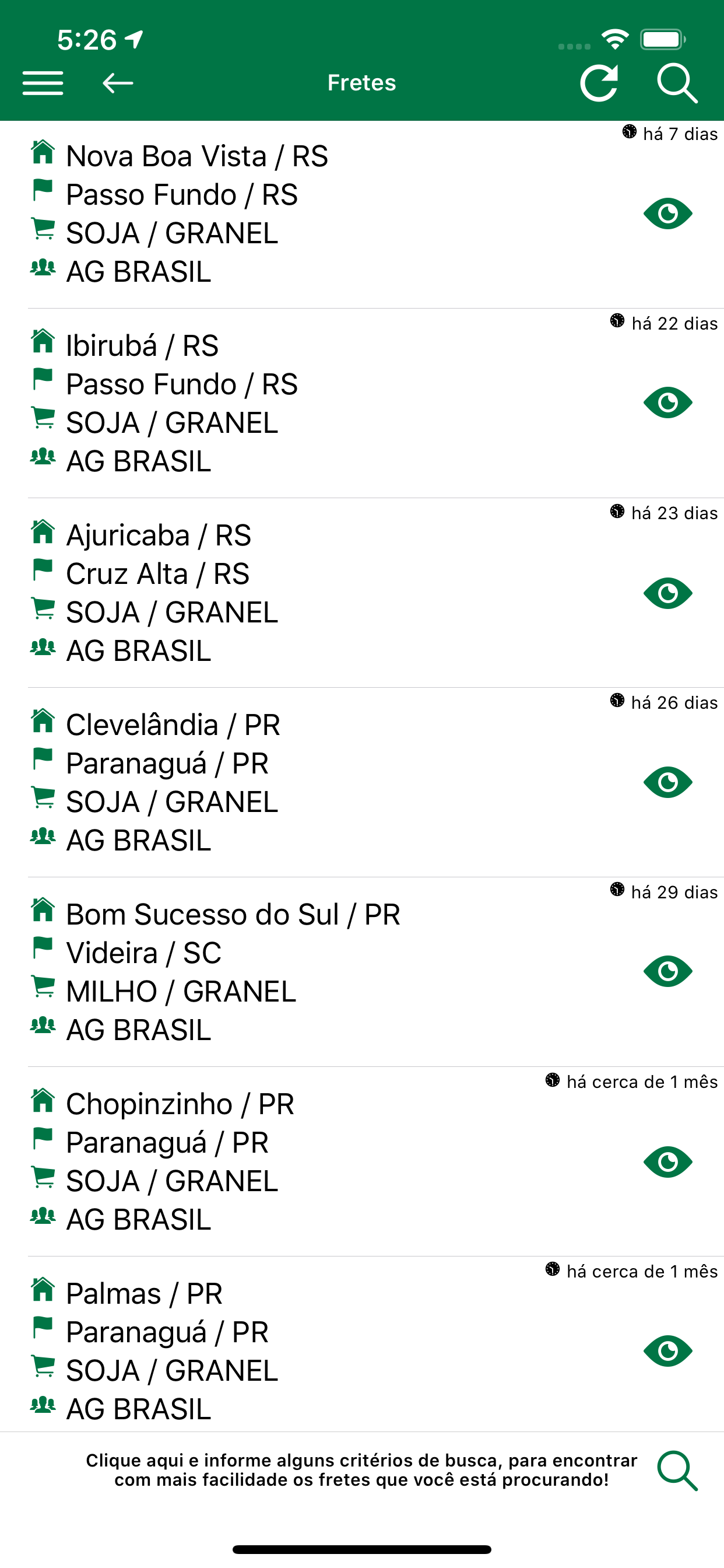Viewport: 724px width, 1568px height.
Task: Refresh the Fretes list
Action: pos(599,83)
